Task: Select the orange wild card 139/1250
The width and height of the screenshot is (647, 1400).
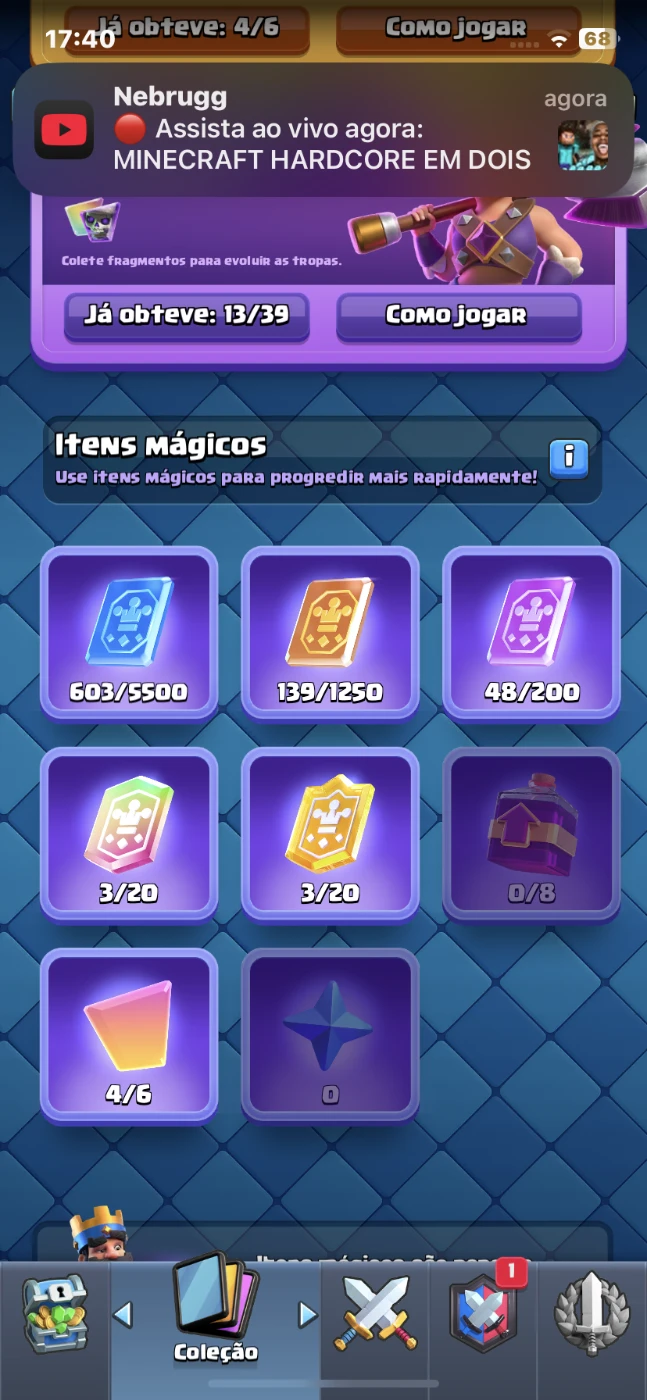Action: [330, 633]
